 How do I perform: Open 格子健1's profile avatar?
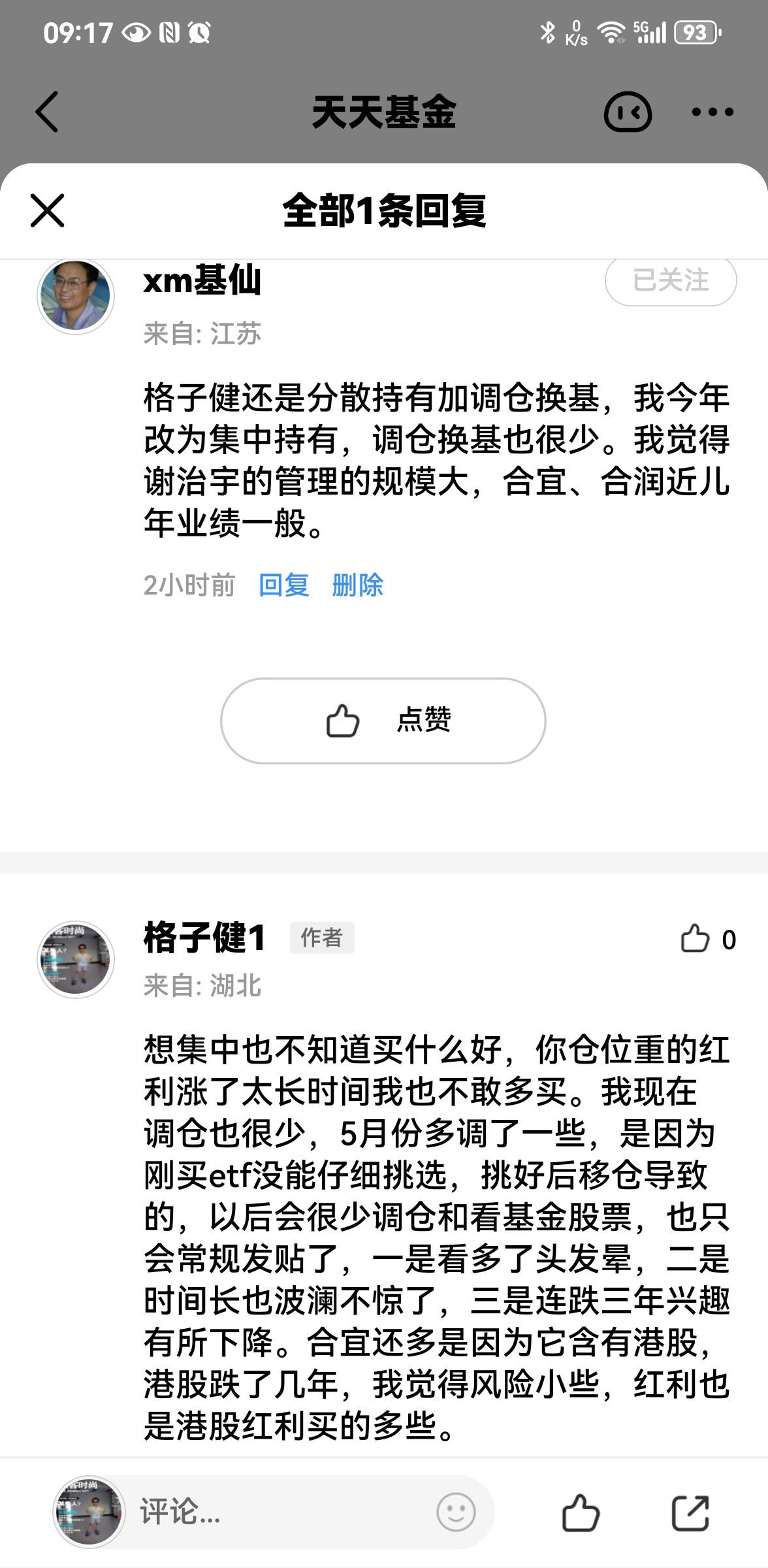pyautogui.click(x=76, y=959)
